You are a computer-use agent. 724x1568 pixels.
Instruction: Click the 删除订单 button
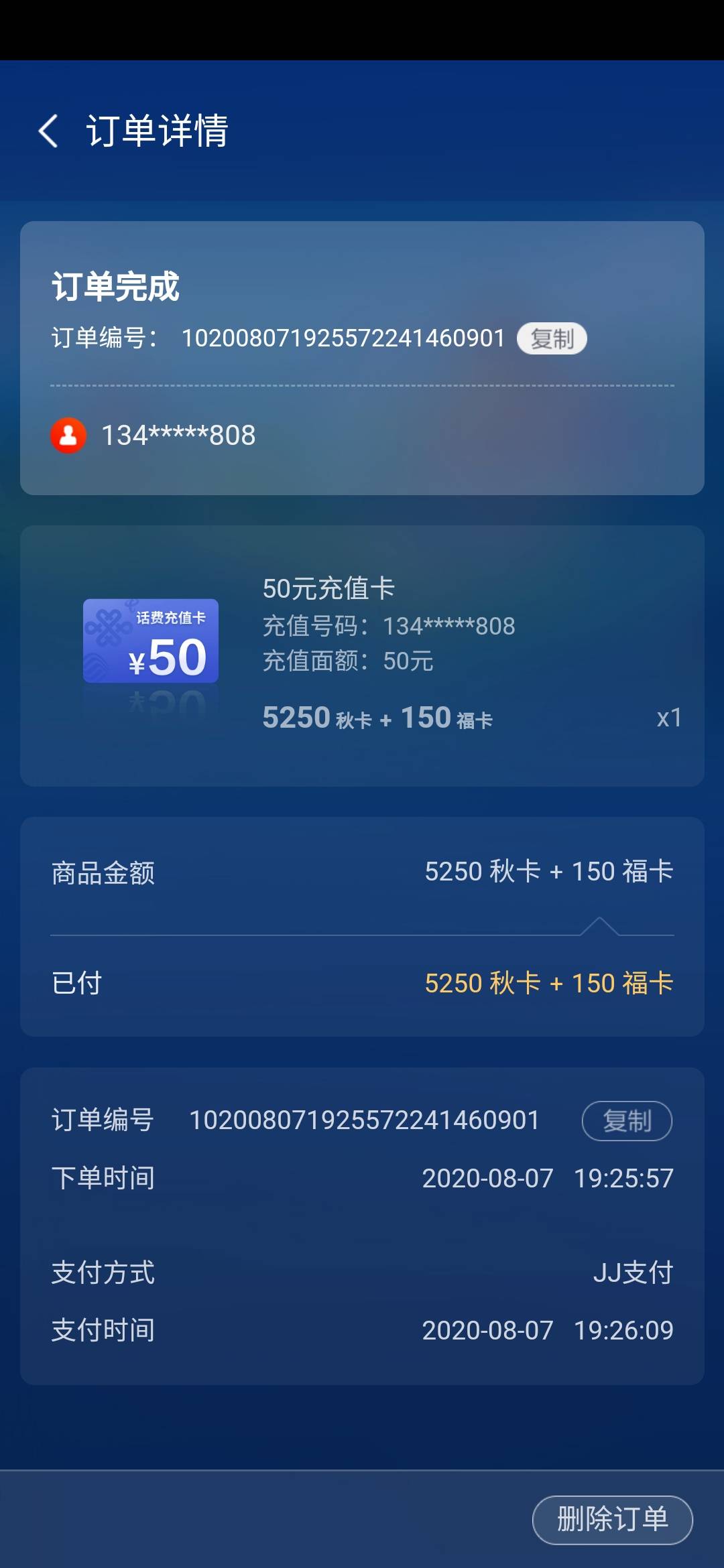click(611, 1519)
